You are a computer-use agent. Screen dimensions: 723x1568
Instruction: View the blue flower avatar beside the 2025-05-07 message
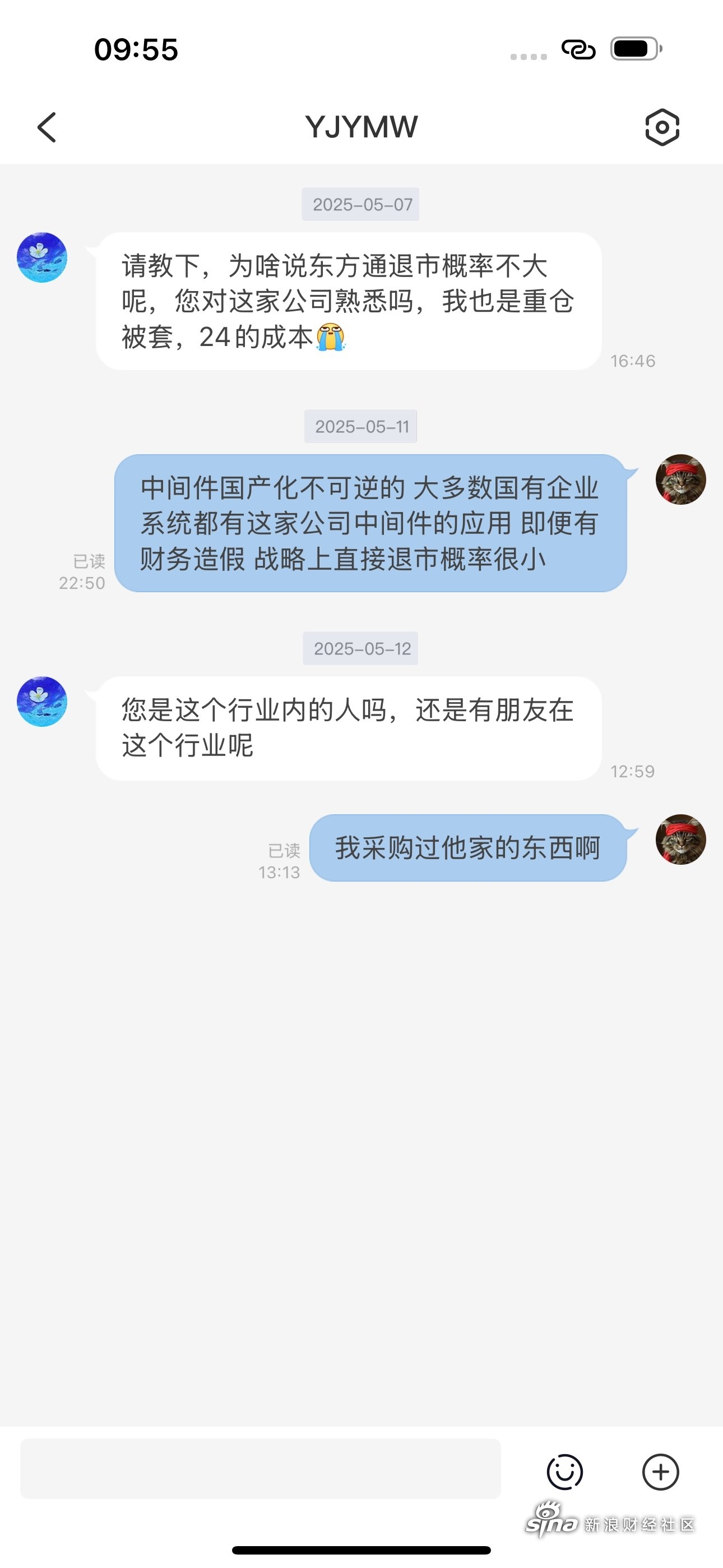[x=42, y=257]
